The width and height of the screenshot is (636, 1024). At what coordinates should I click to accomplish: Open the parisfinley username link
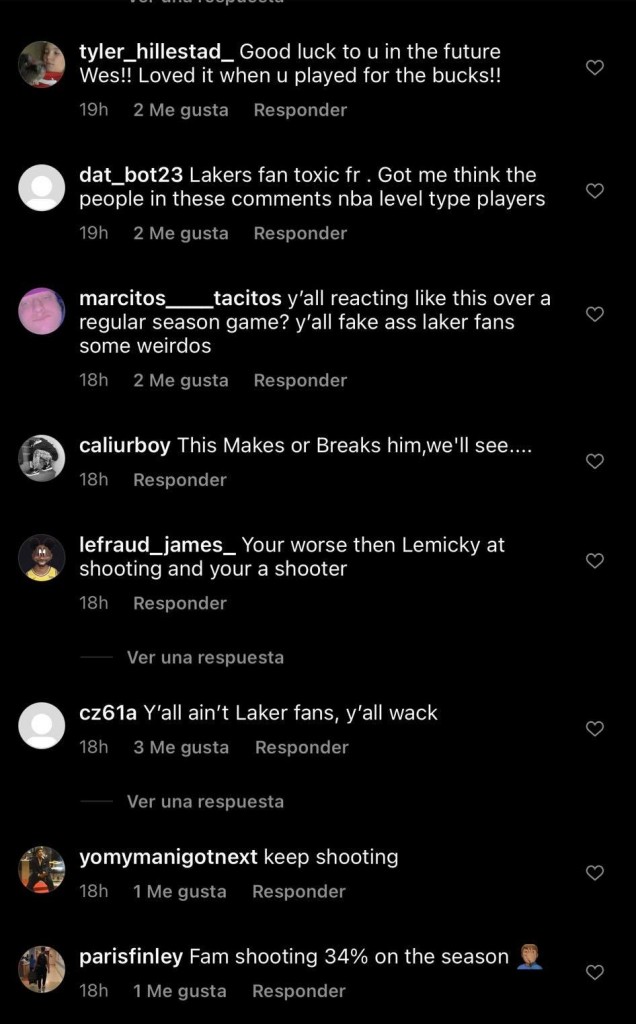131,957
